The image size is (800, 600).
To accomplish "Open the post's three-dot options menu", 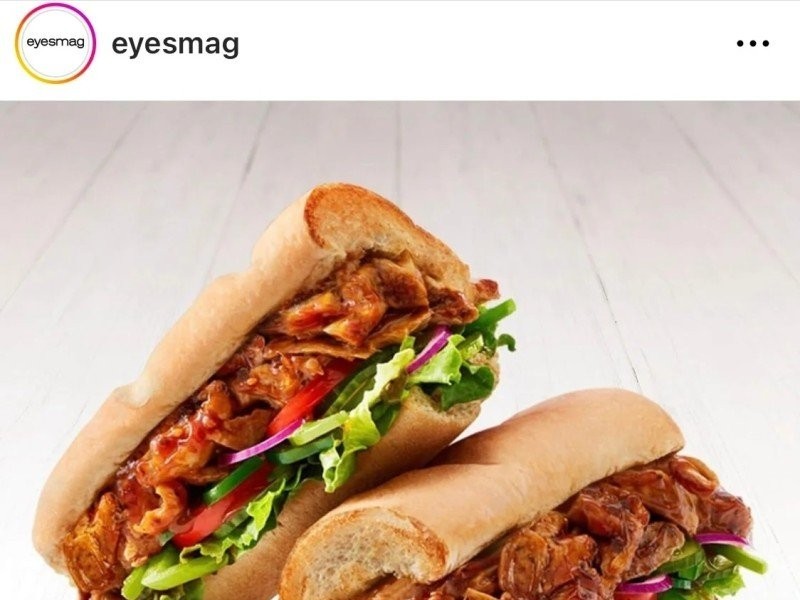I will tap(752, 44).
